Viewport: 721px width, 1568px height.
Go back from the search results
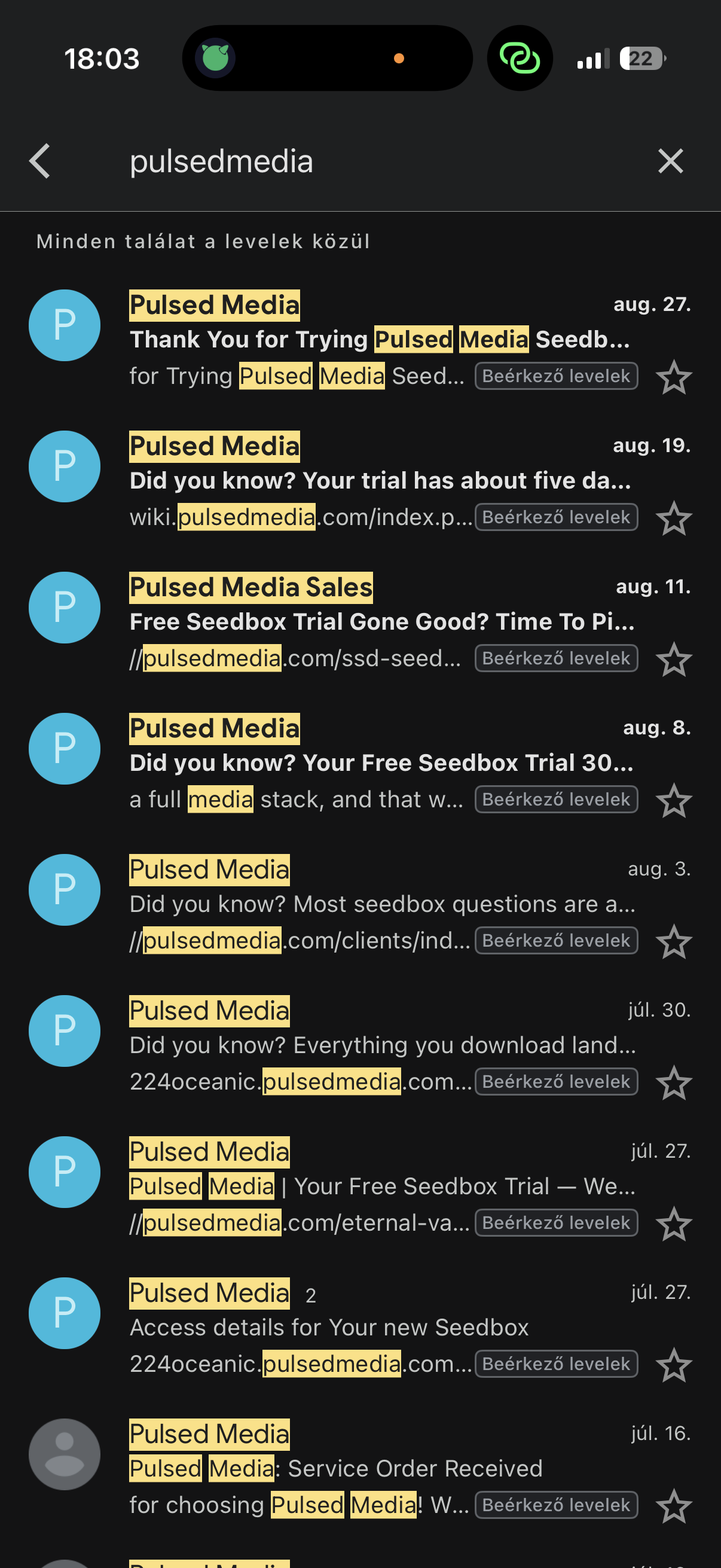coord(40,161)
